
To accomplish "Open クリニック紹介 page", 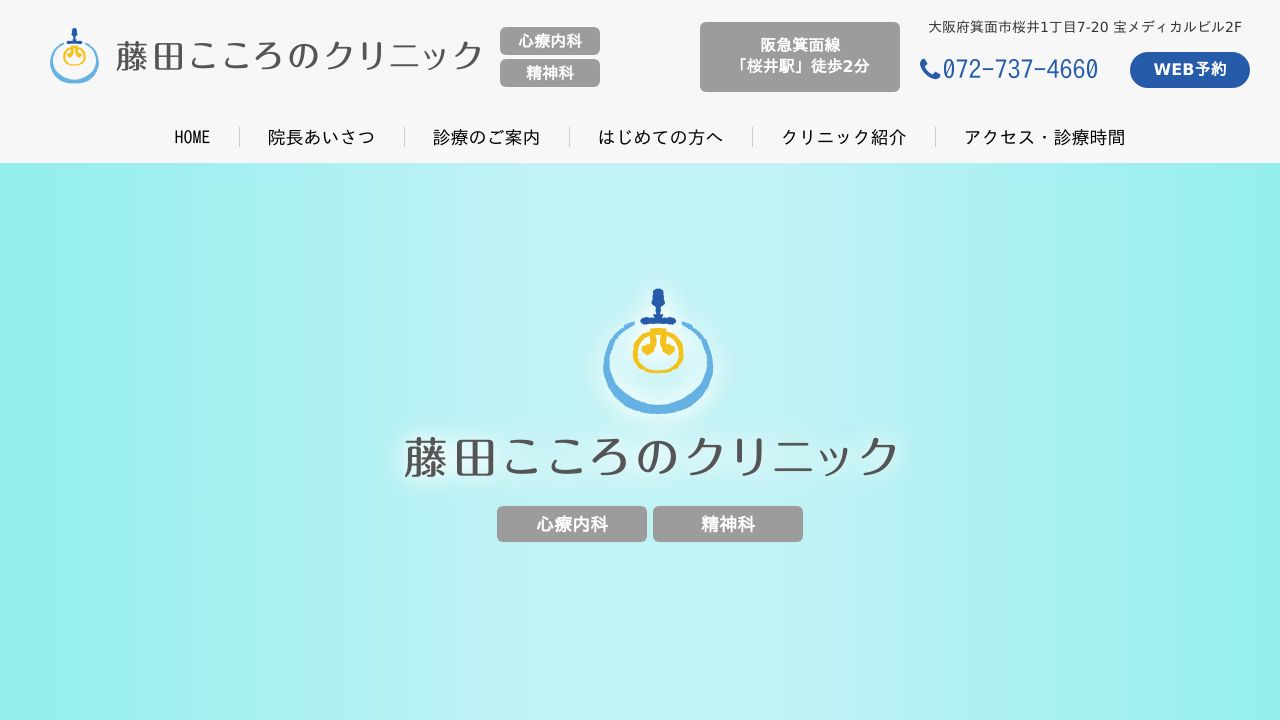I will pyautogui.click(x=843, y=138).
